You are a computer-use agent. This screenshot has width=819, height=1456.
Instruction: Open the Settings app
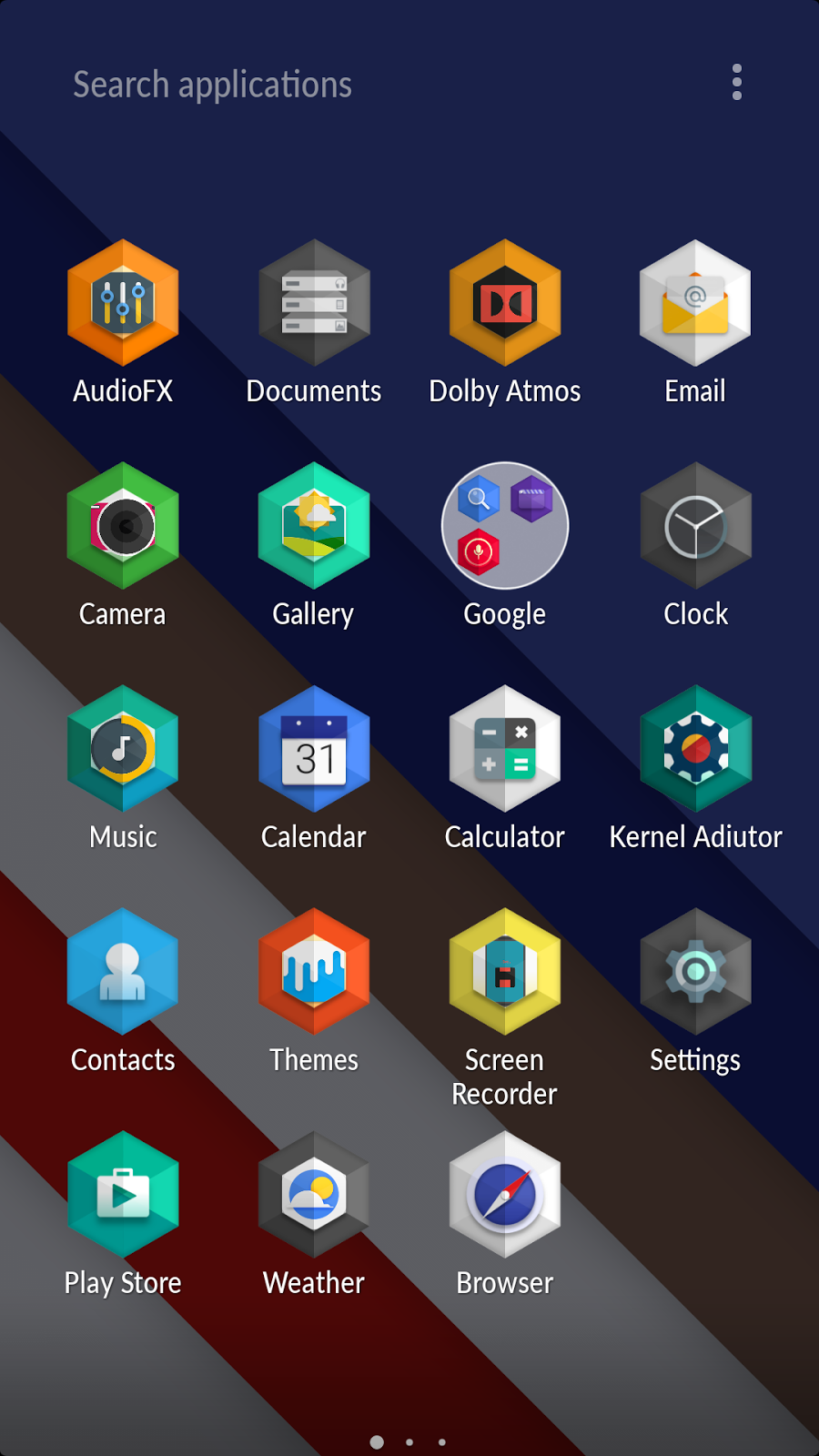click(696, 972)
